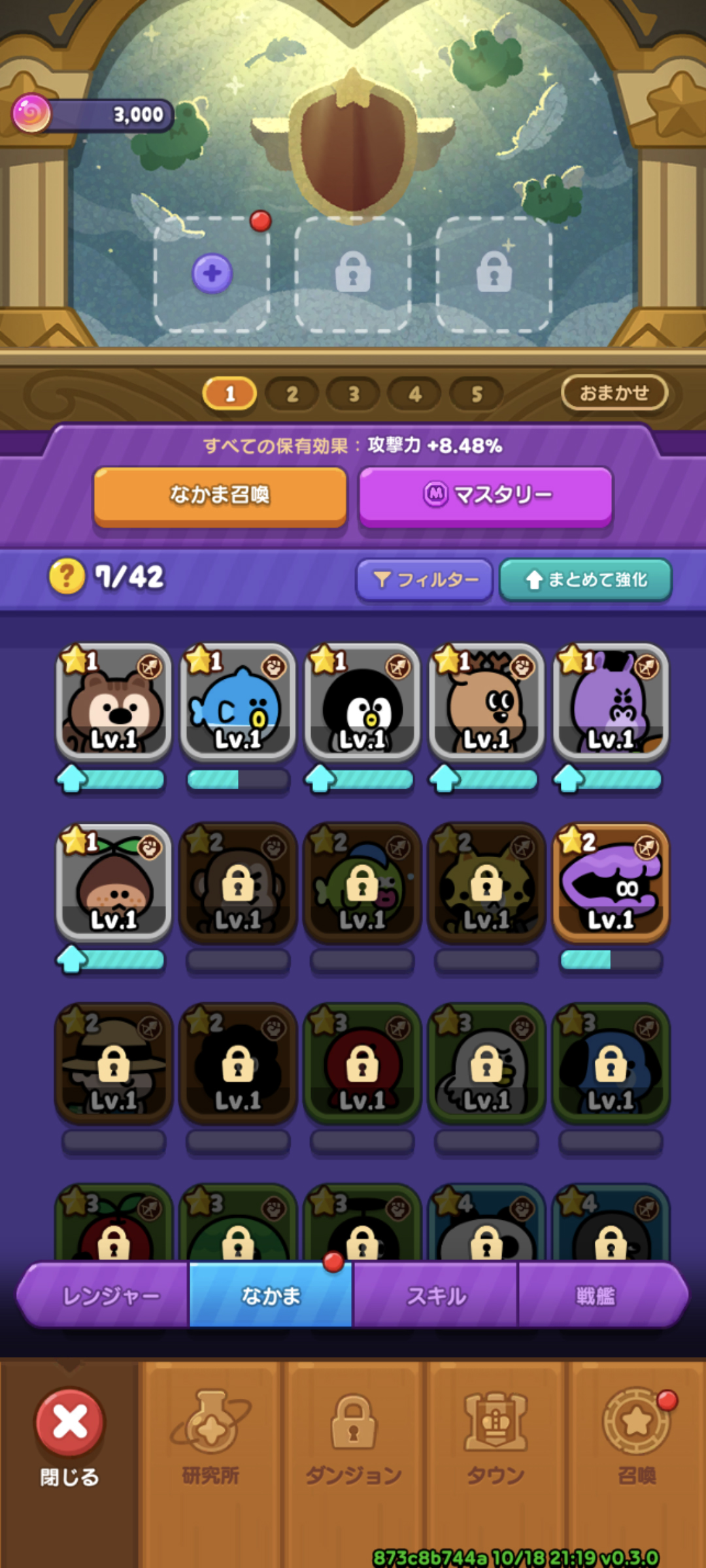Tap the おまかせ auto-assign button
The height and width of the screenshot is (1568, 706).
pos(614,393)
